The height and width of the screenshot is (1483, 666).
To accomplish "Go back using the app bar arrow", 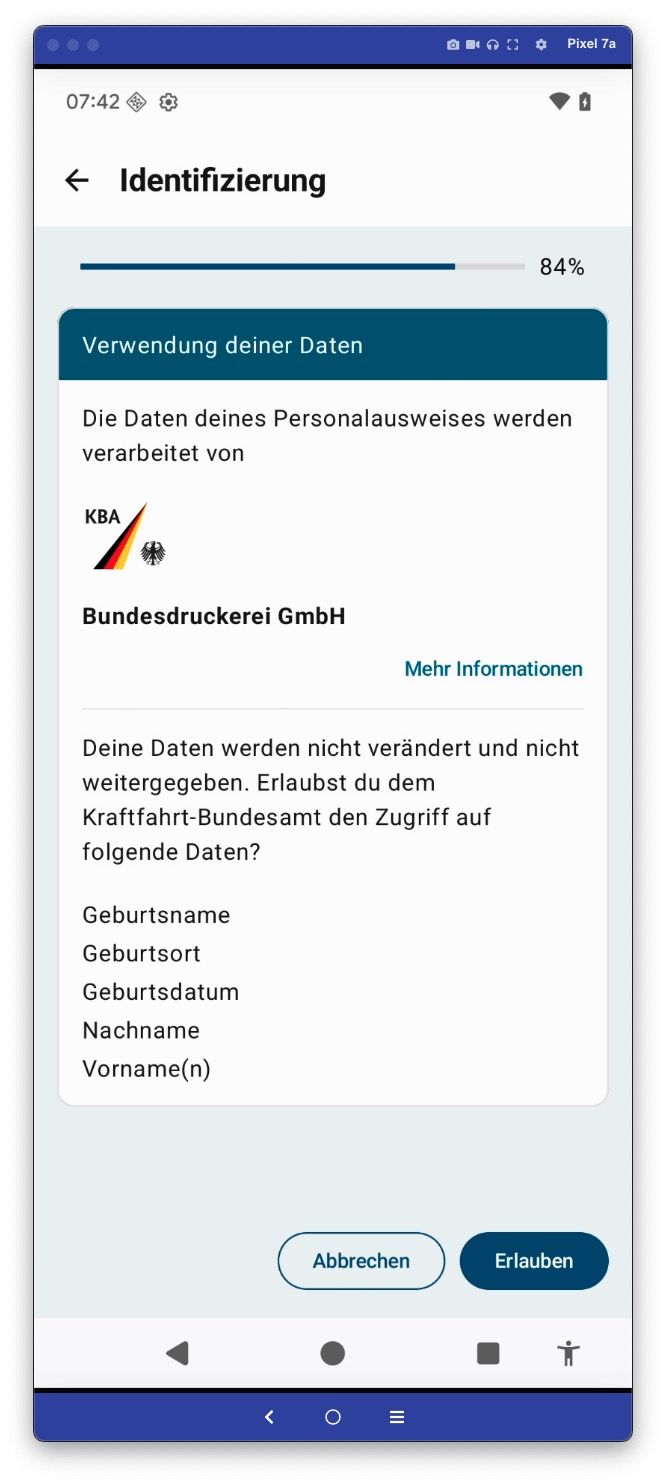I will pyautogui.click(x=77, y=180).
